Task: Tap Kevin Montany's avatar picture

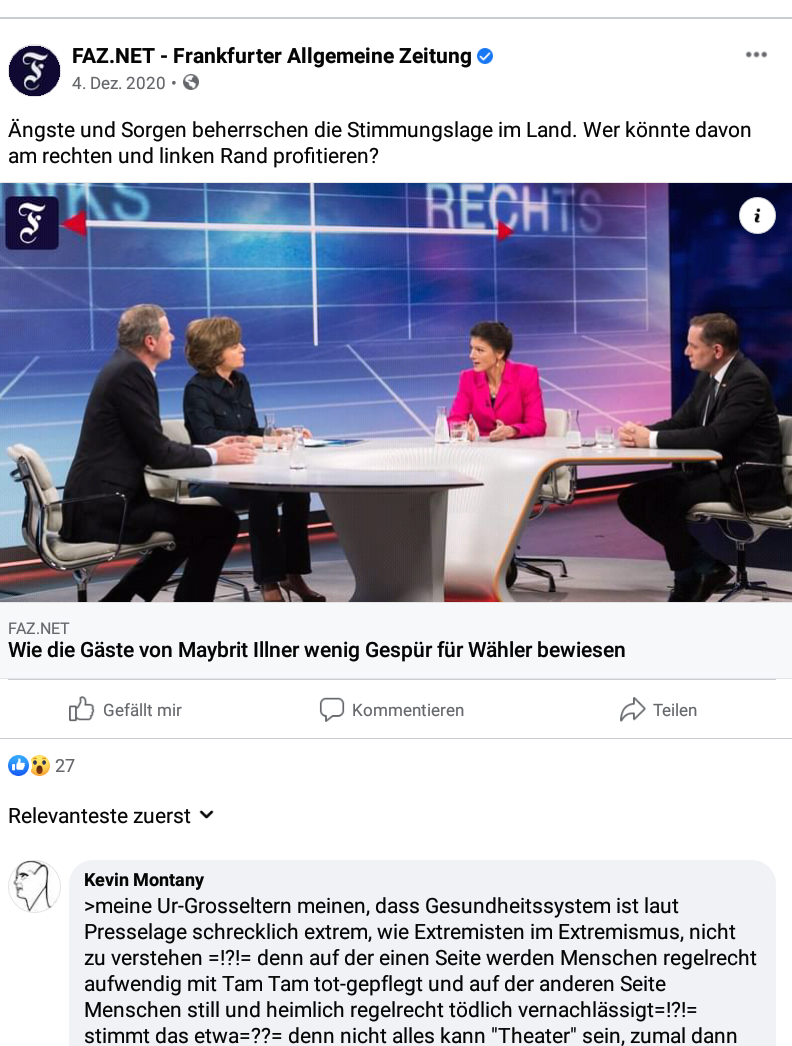Action: tap(34, 886)
